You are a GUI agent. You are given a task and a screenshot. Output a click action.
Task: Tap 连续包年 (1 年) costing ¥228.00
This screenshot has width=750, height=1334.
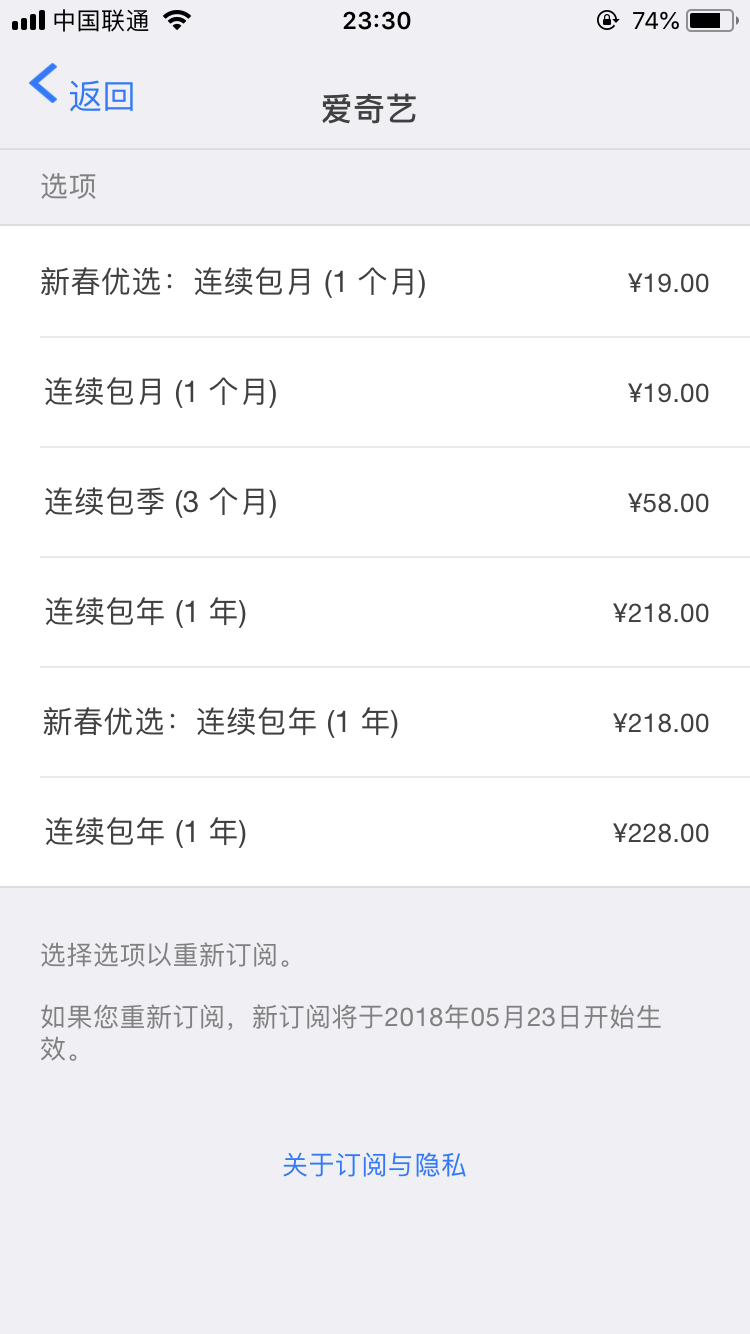click(x=374, y=833)
